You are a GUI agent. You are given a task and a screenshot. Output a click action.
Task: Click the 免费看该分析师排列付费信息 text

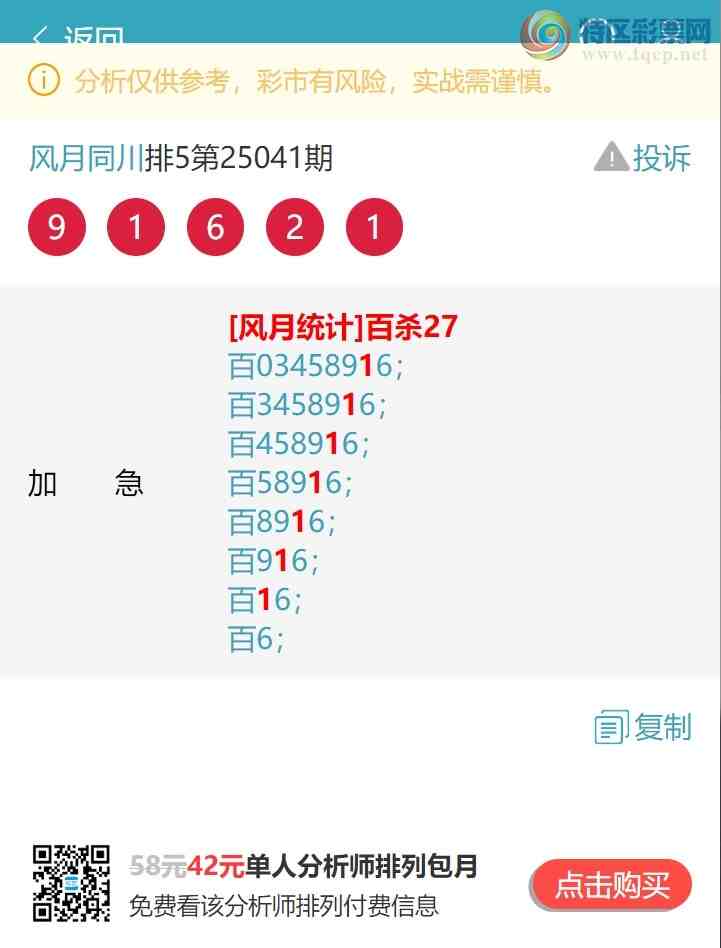[x=283, y=906]
